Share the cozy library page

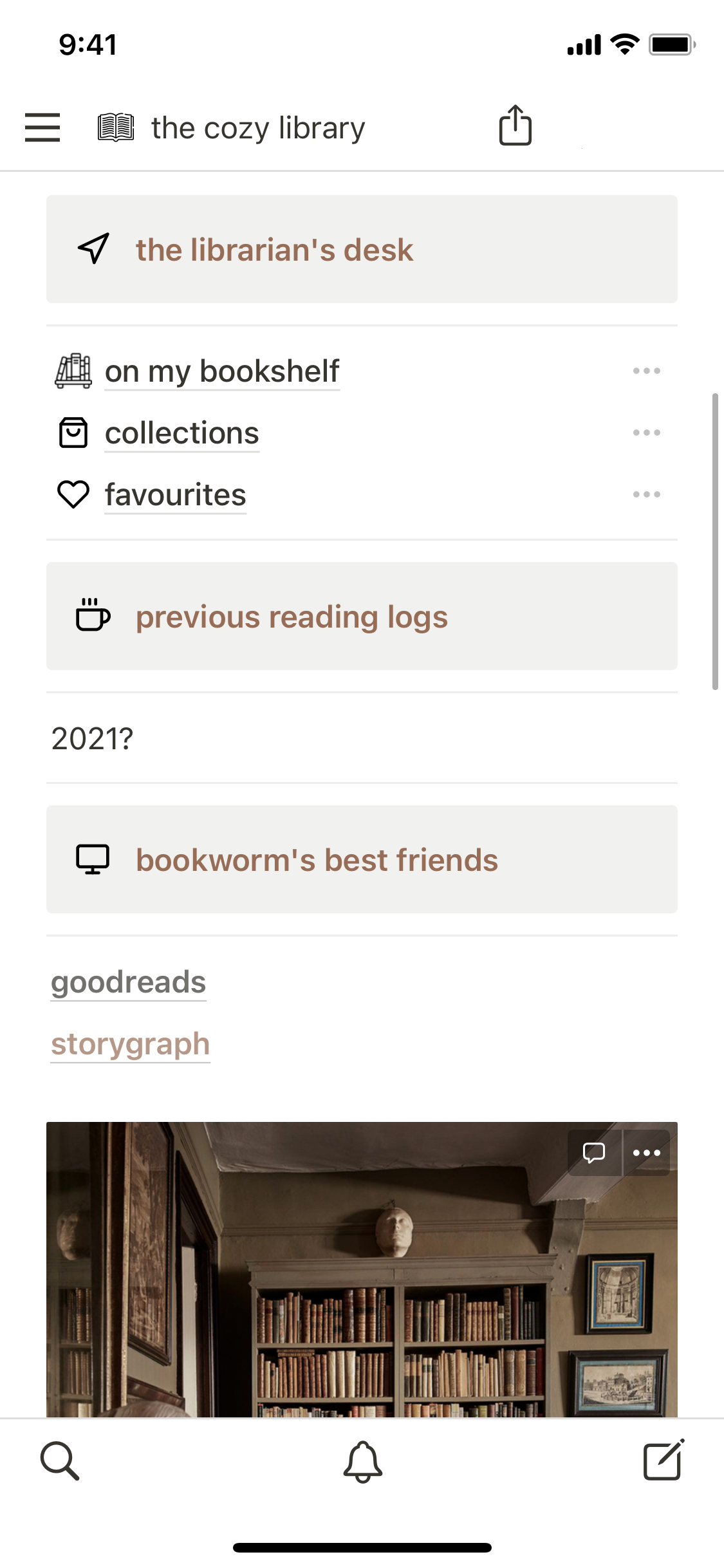515,126
